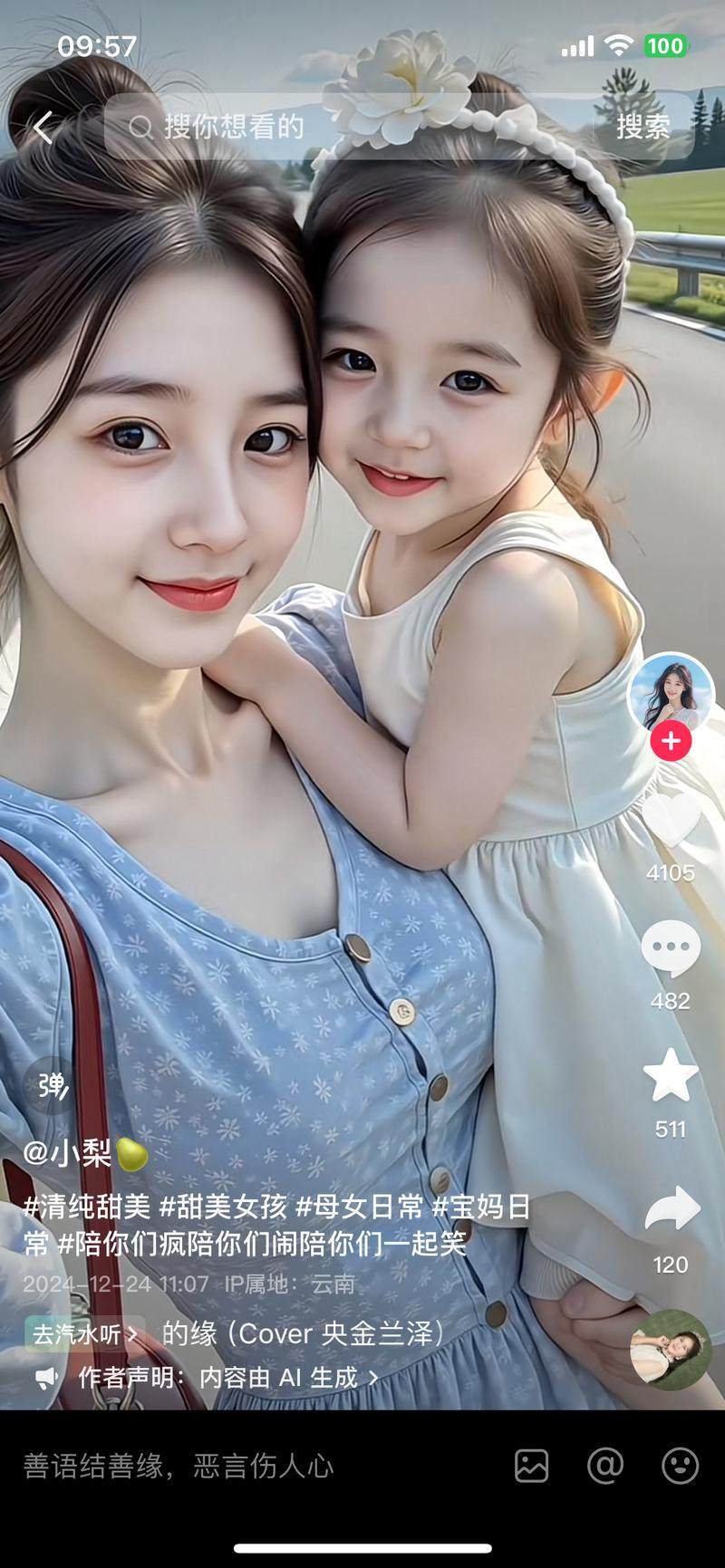This screenshot has width=725, height=1568.
Task: Open the creator's profile avatar
Action: (x=671, y=695)
